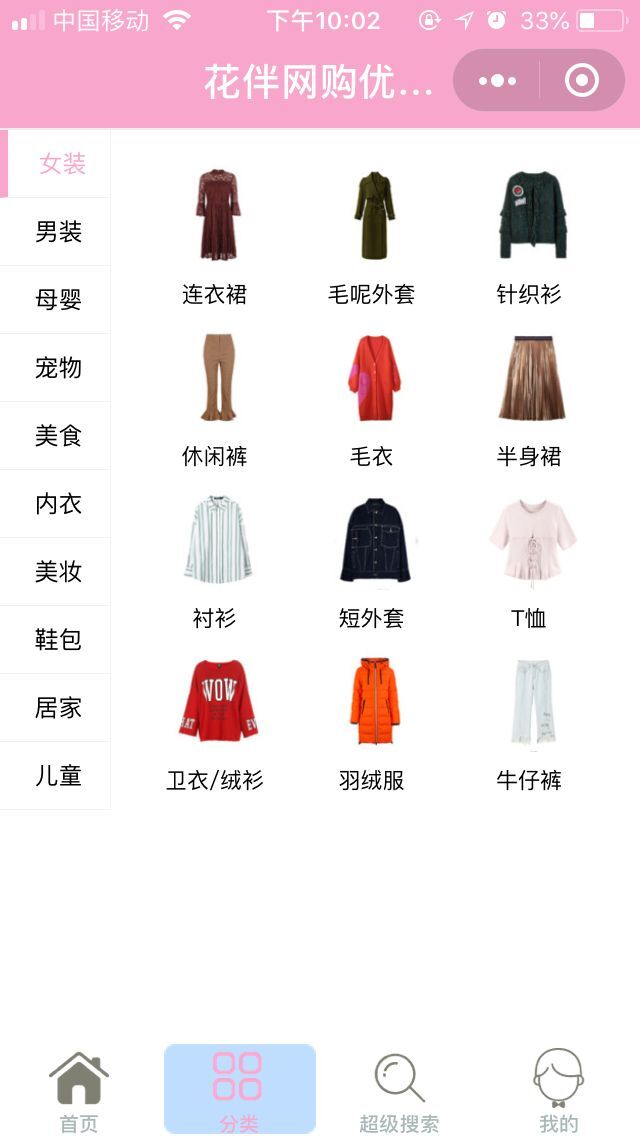The height and width of the screenshot is (1136, 640).
Task: Open the mini program more options menu
Action: coord(497,80)
